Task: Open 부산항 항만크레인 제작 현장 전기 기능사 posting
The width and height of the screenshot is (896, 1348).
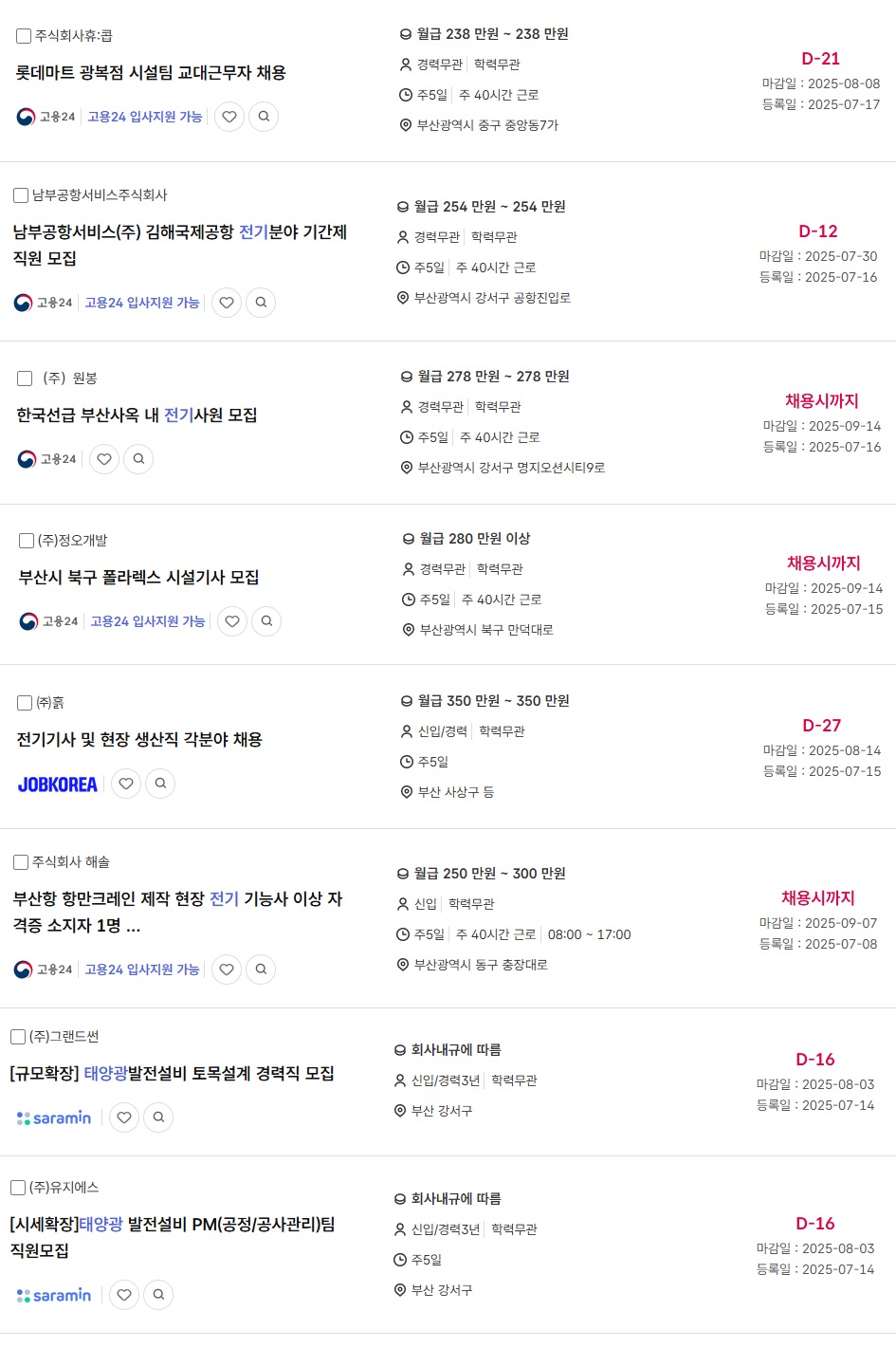Action: [177, 899]
